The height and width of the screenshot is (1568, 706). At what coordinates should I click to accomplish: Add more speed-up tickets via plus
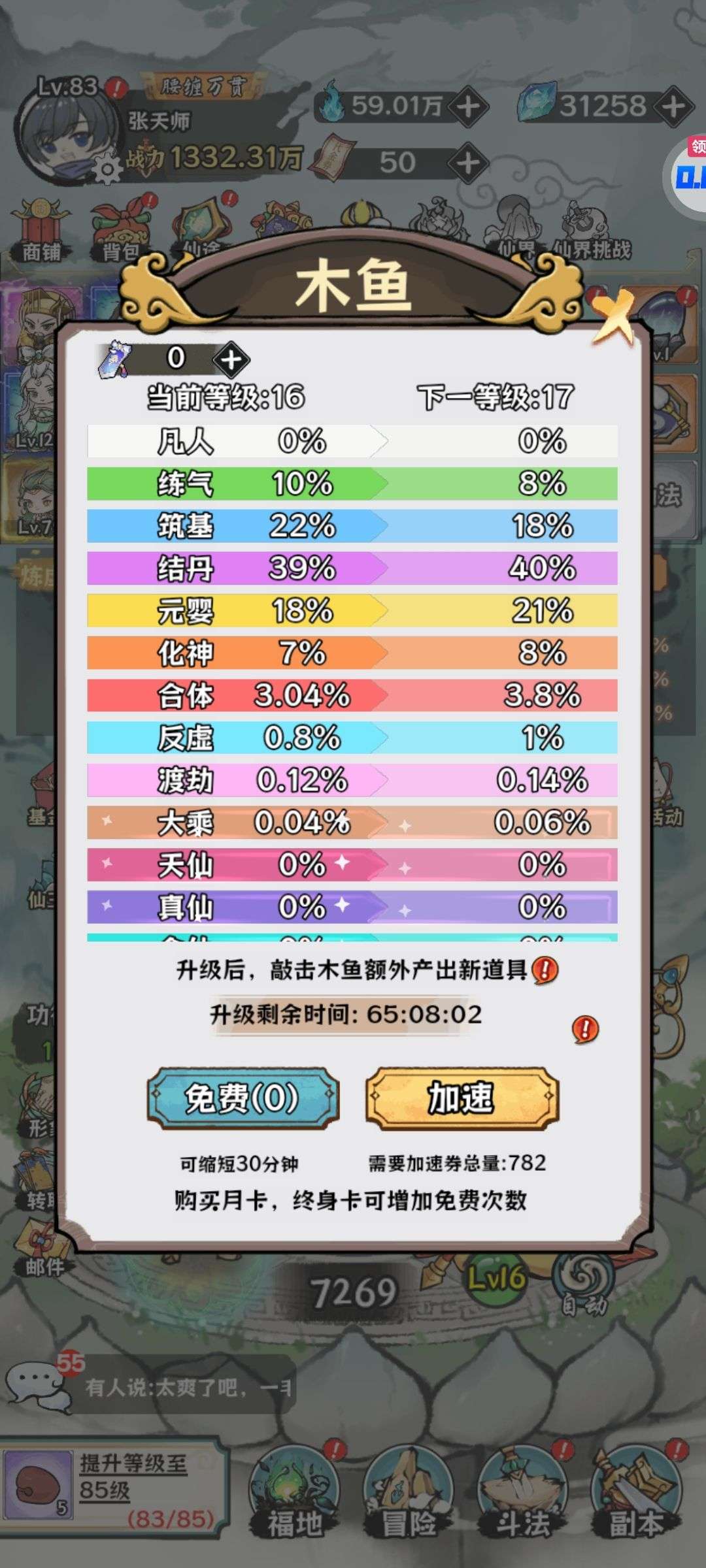point(231,359)
